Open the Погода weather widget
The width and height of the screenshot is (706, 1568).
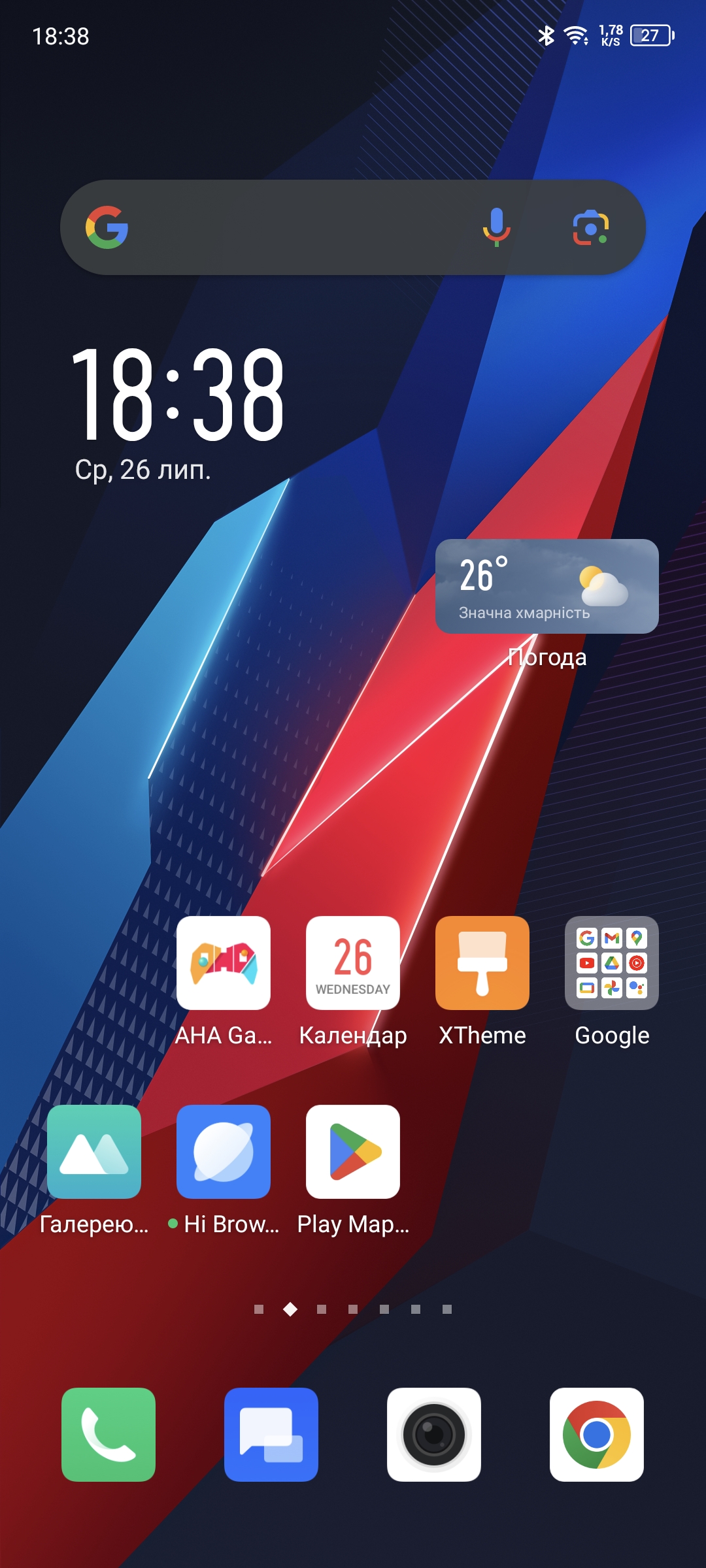tap(547, 586)
